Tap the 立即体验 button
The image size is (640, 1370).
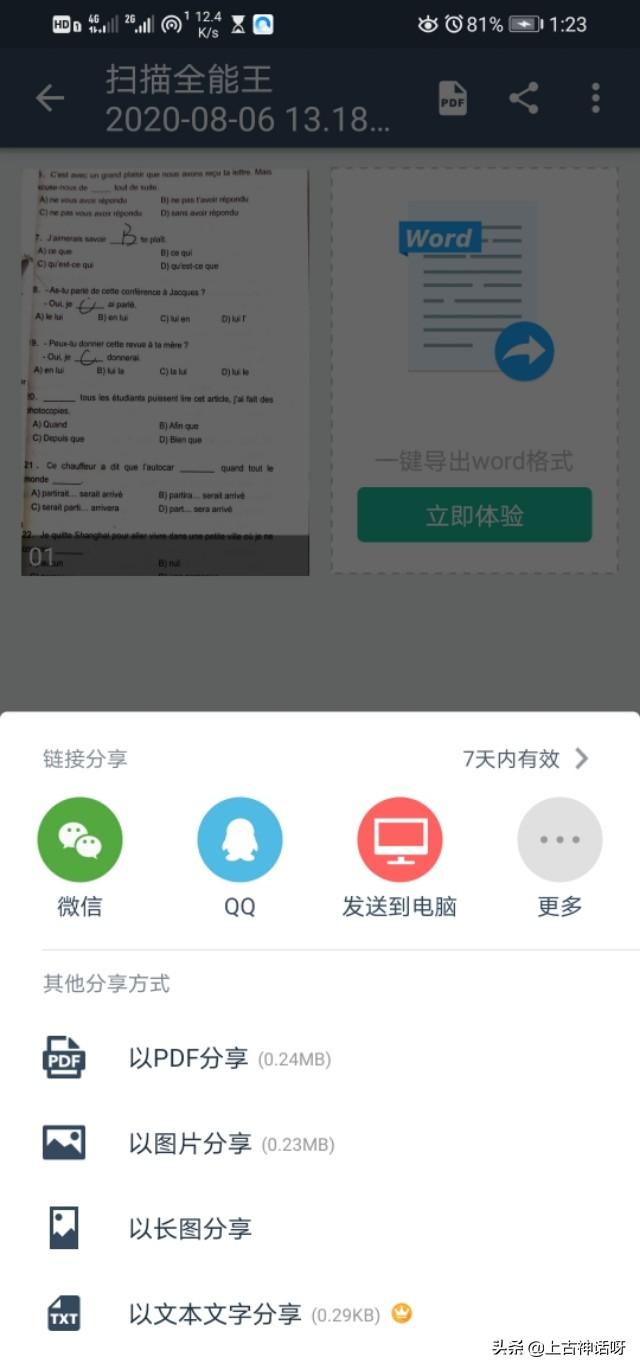[474, 516]
